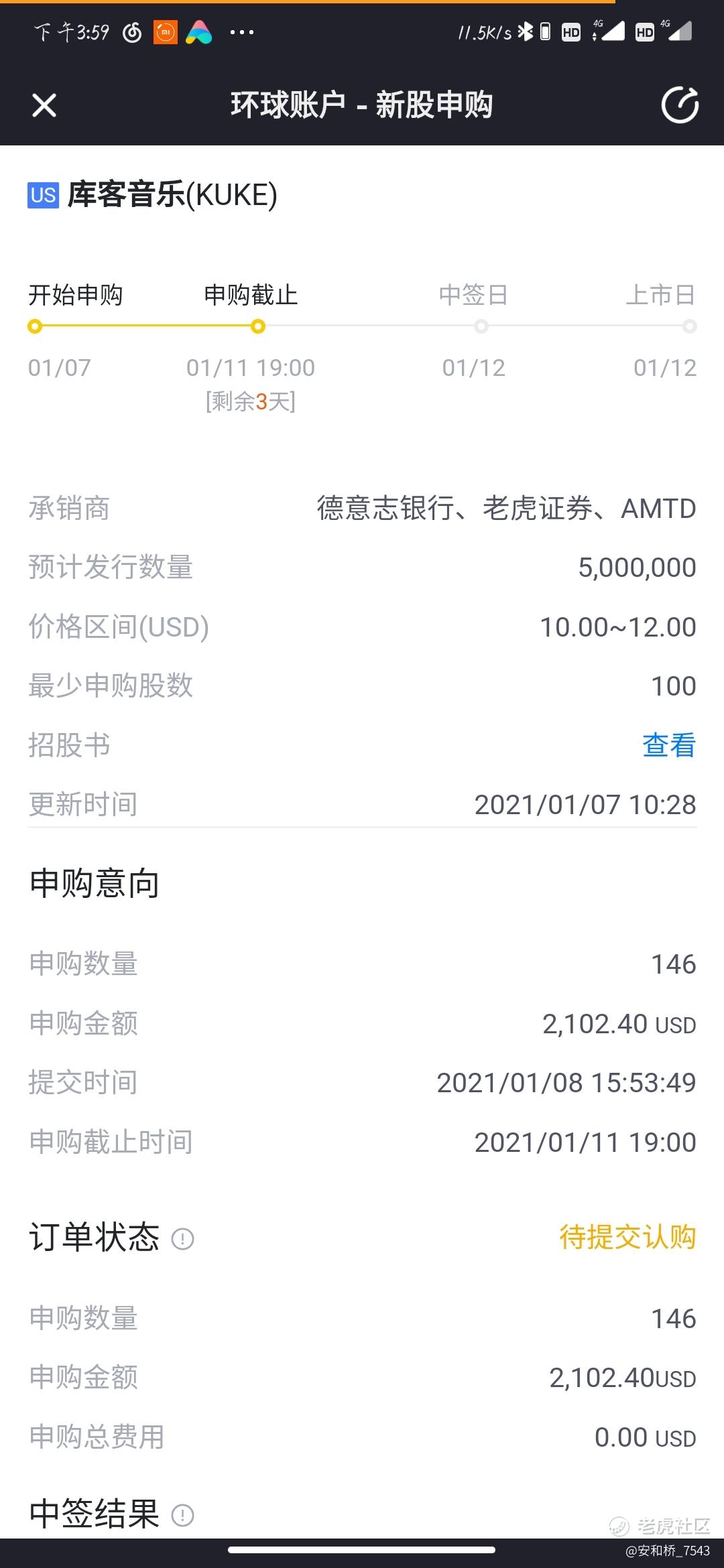Close the IPO subscription page
724x1568 pixels.
click(44, 105)
